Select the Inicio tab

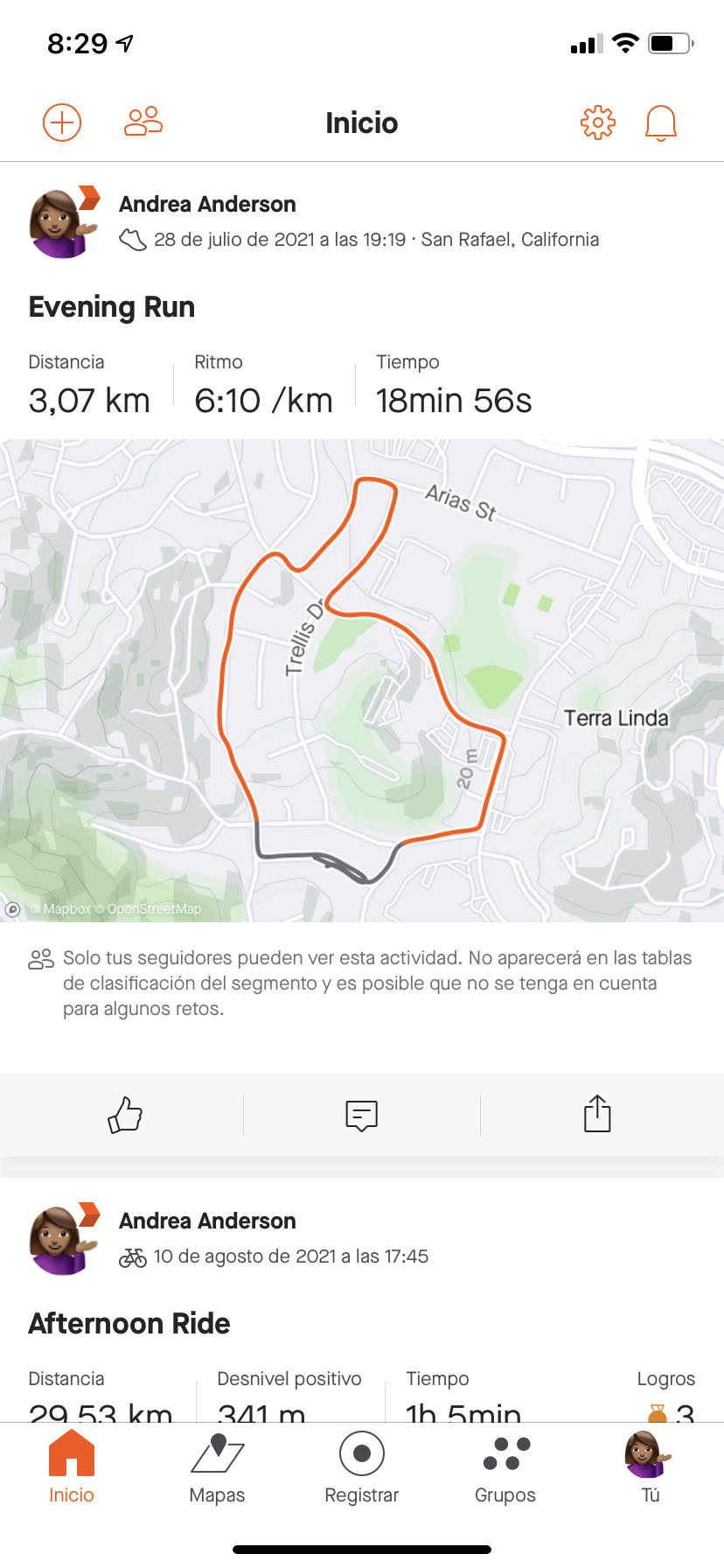pyautogui.click(x=72, y=1469)
